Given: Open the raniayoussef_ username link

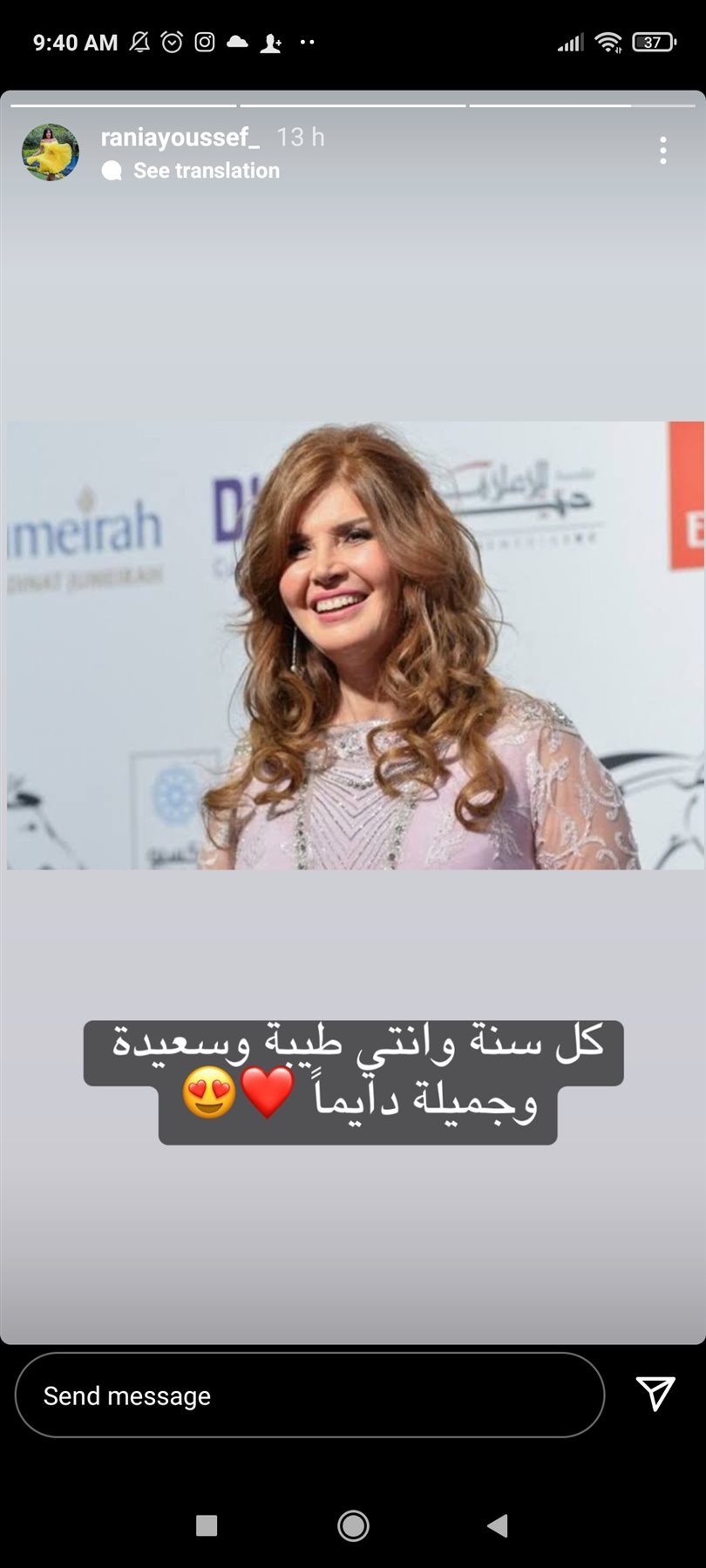Looking at the screenshot, I should (x=180, y=137).
